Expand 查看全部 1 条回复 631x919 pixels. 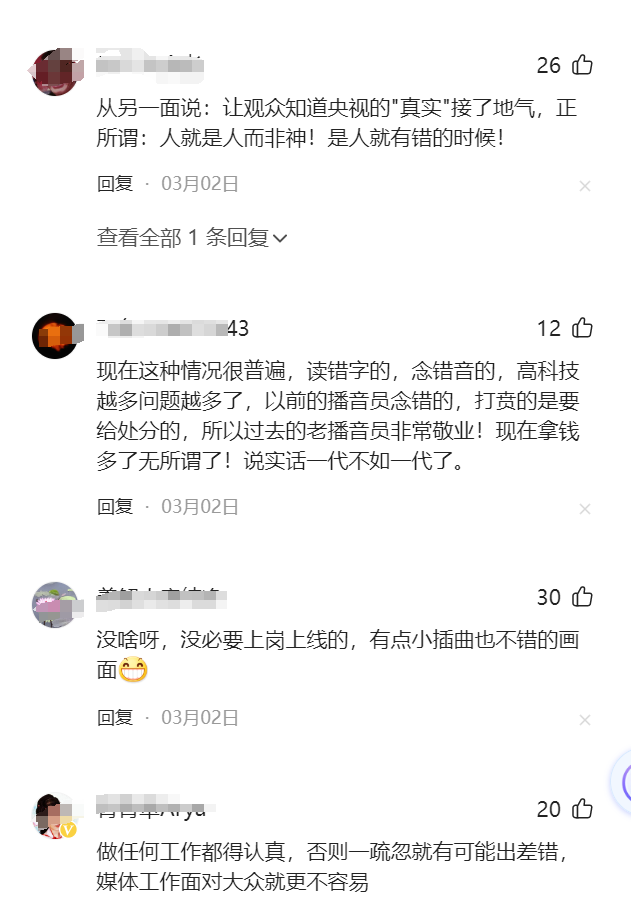pos(192,238)
